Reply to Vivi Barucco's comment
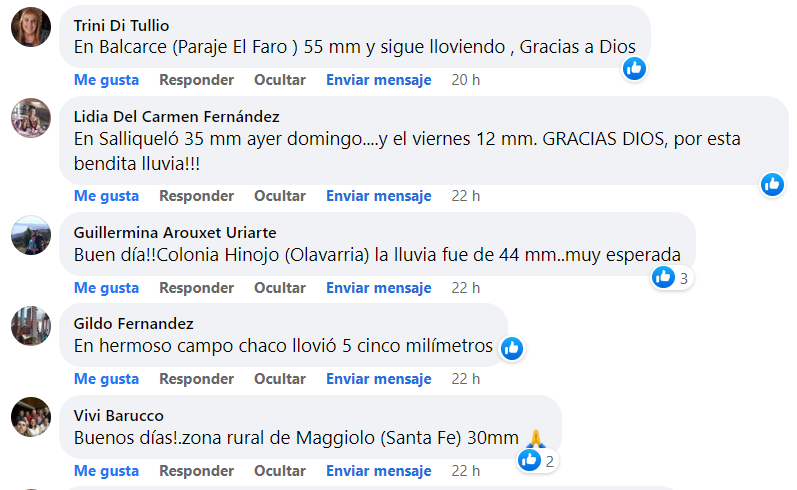The width and height of the screenshot is (797, 490). (x=196, y=471)
